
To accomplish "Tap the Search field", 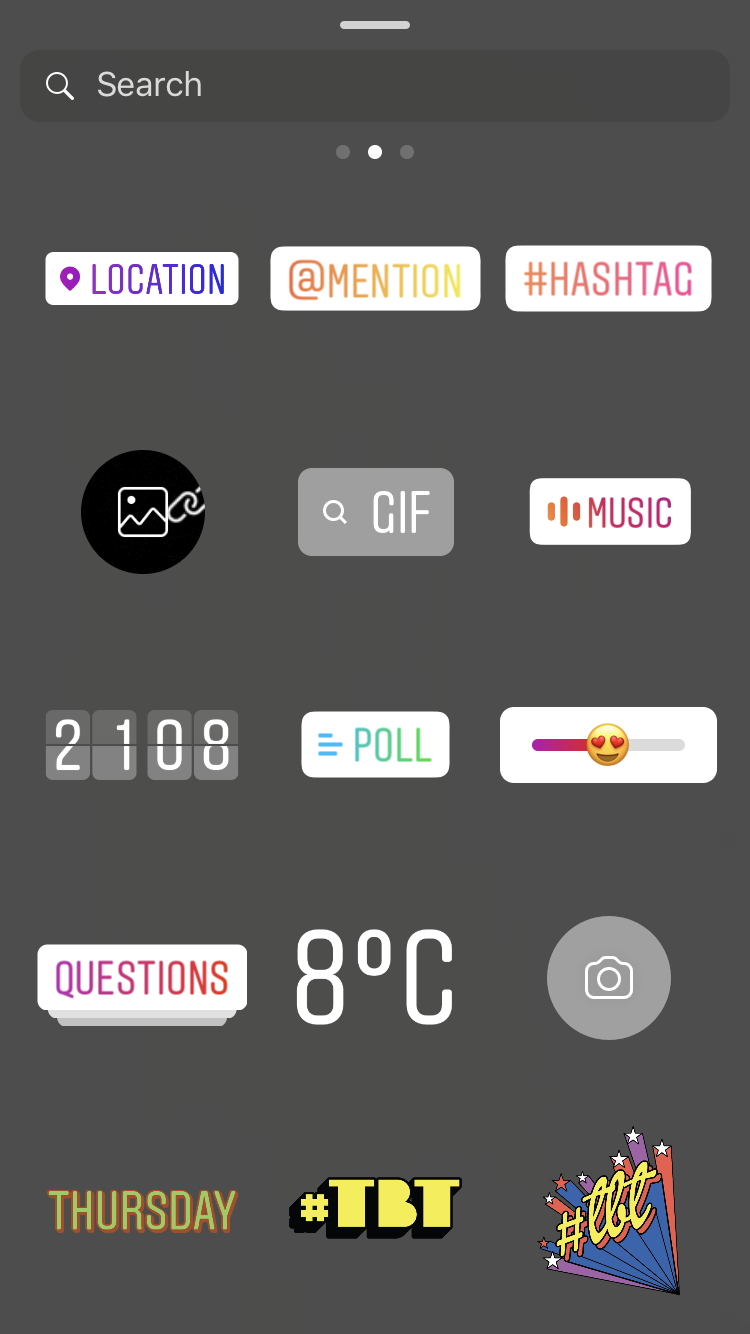I will (x=375, y=85).
